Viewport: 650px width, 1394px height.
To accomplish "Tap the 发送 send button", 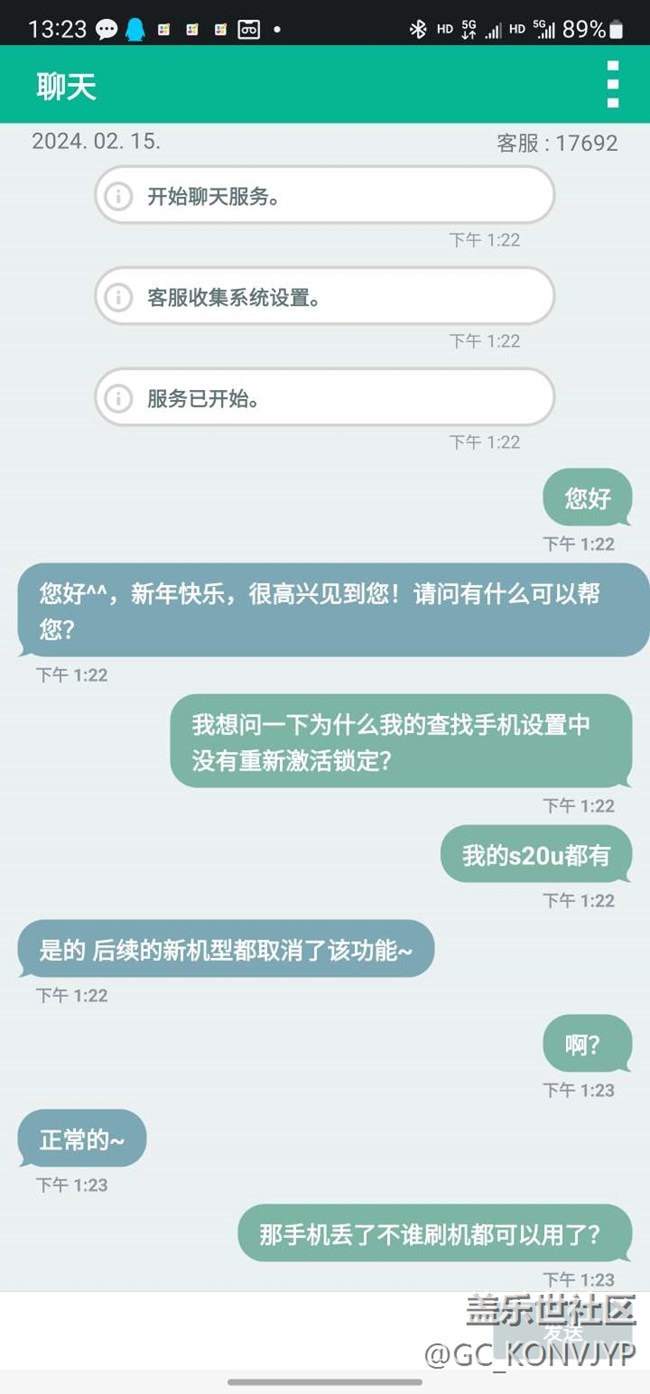I will click(563, 1332).
